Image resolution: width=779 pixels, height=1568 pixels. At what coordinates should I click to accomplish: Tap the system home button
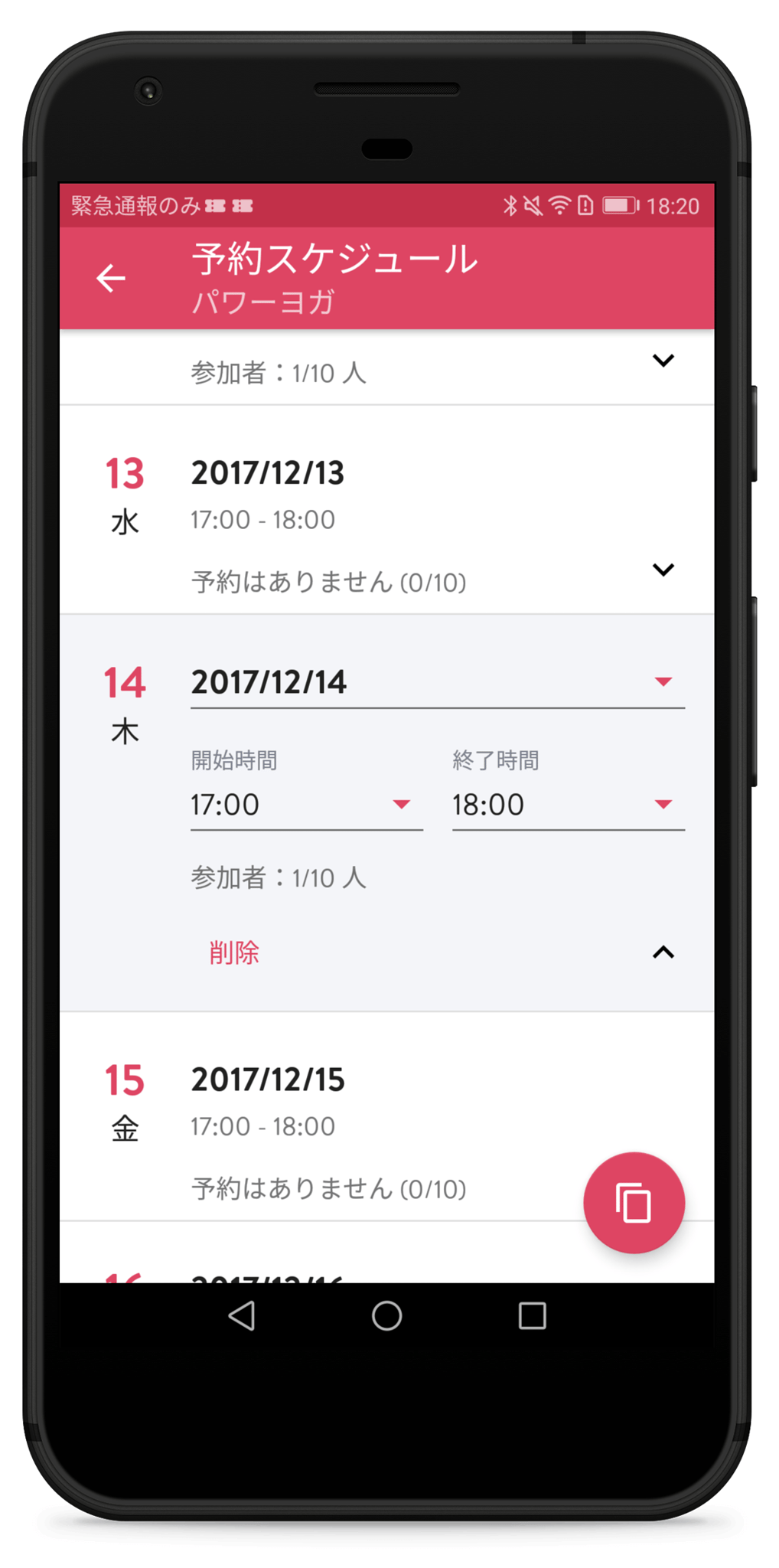coord(386,1316)
